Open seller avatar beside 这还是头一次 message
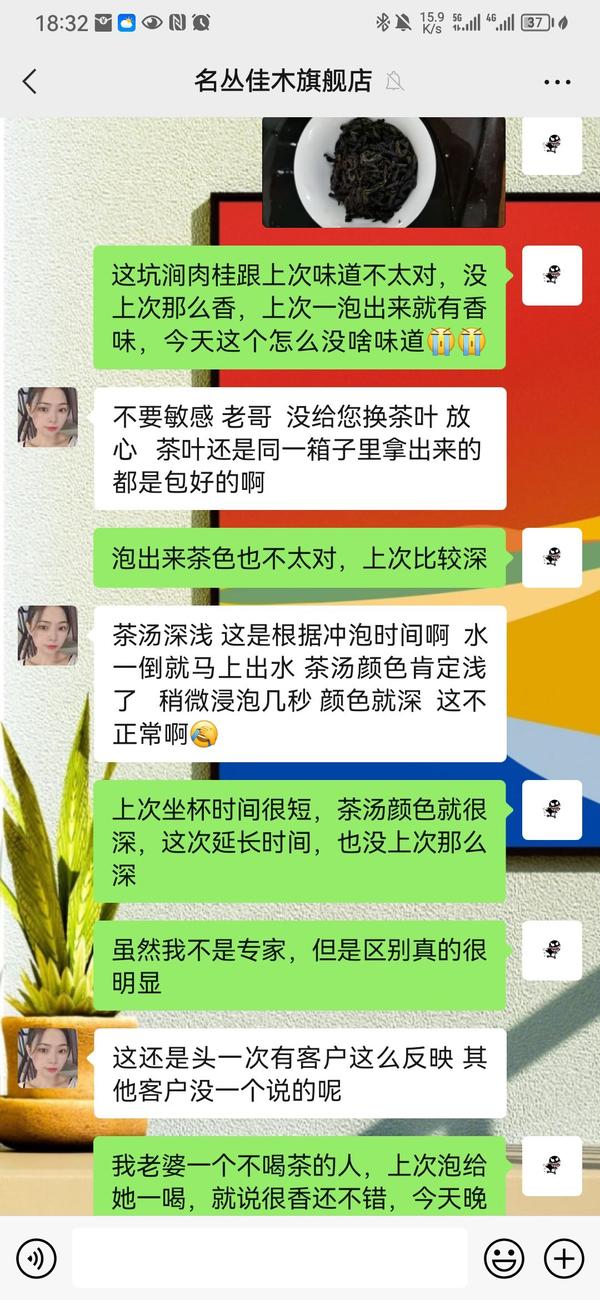 coord(47,1058)
